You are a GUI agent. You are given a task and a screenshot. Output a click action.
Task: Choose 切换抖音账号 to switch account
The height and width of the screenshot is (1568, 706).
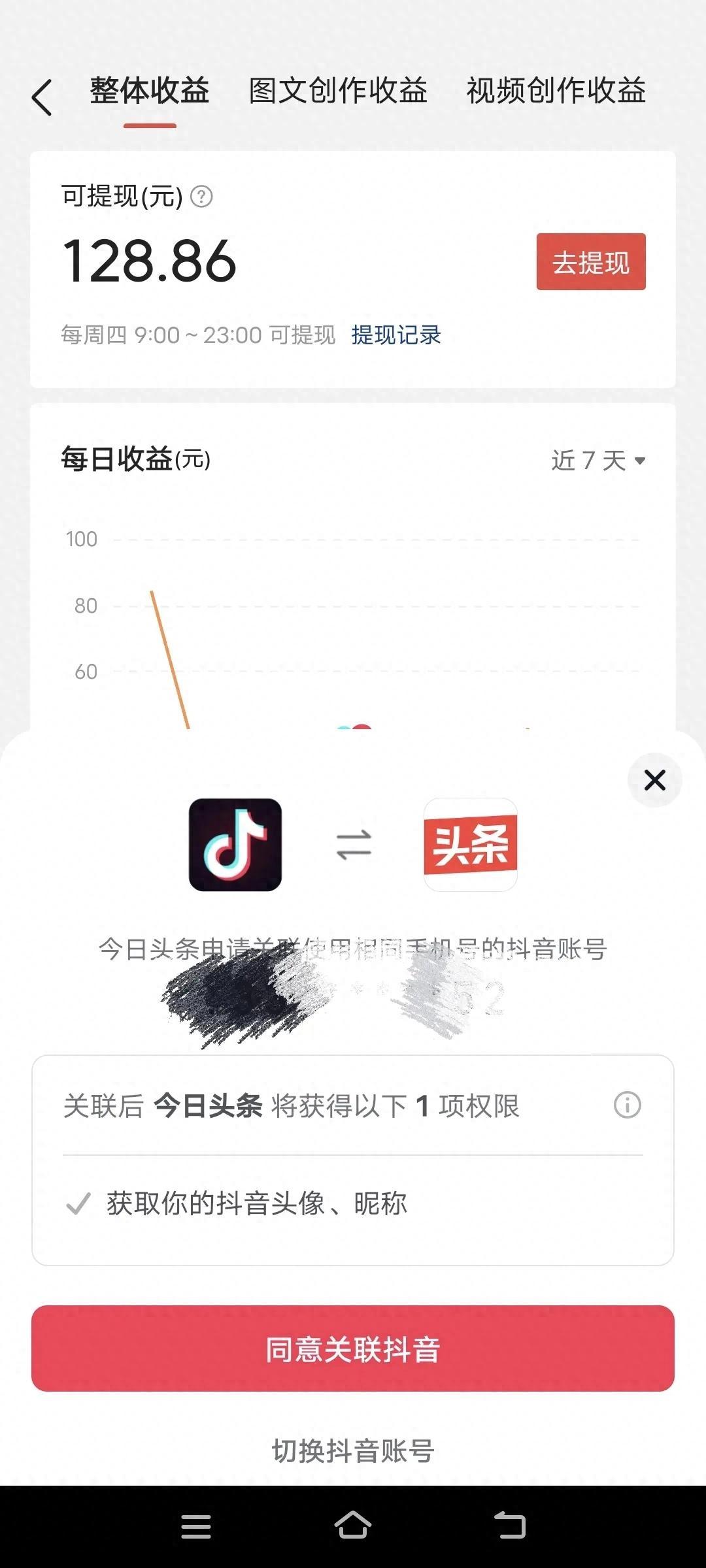(x=353, y=1451)
